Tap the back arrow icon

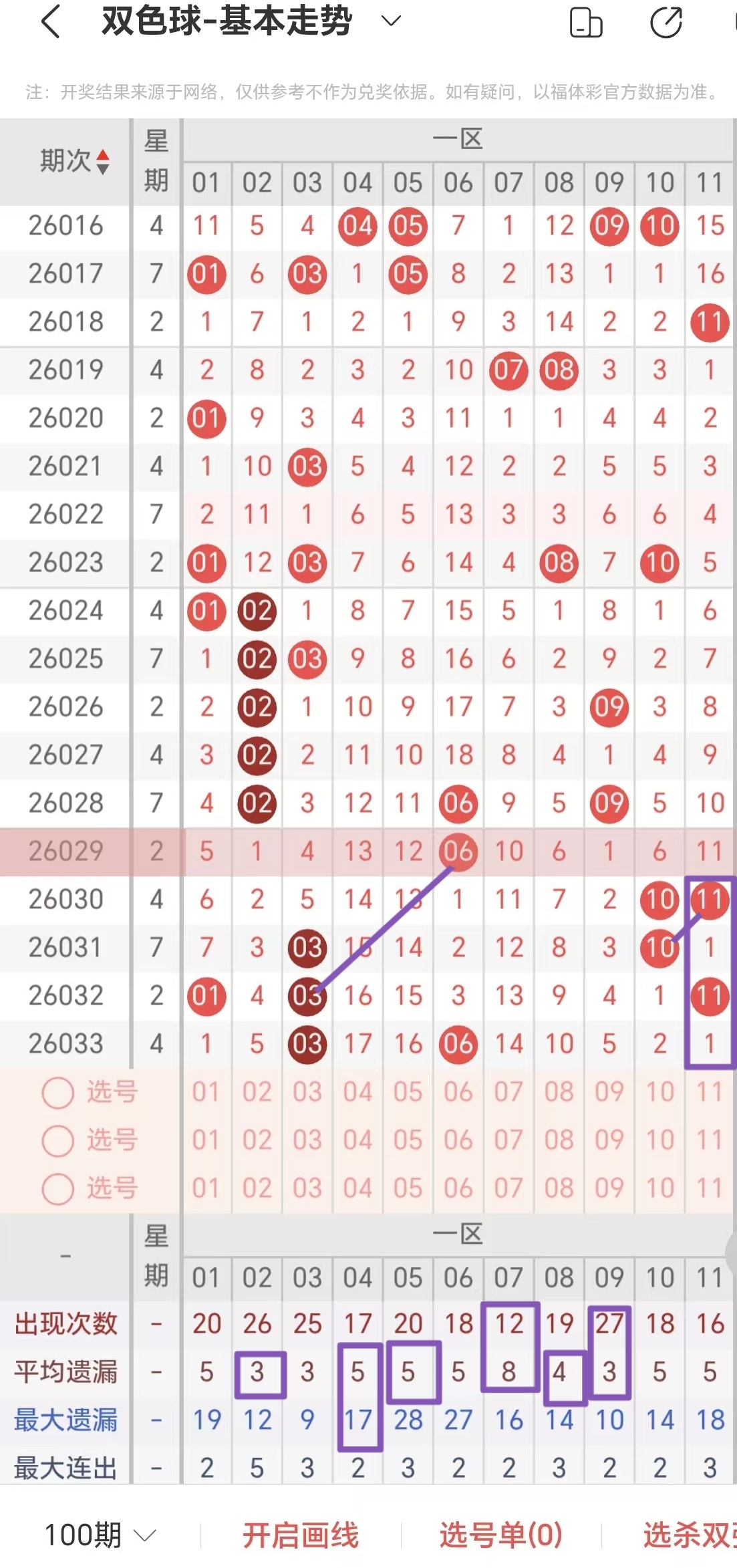click(x=50, y=21)
